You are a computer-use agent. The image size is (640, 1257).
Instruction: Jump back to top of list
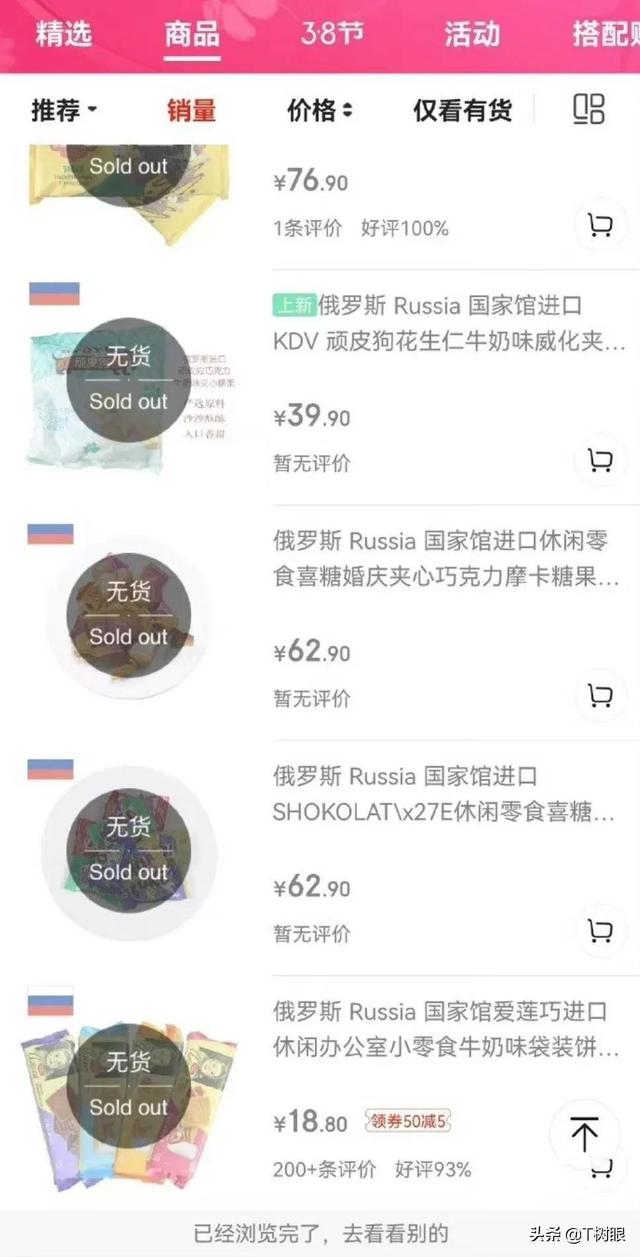pyautogui.click(x=585, y=1135)
